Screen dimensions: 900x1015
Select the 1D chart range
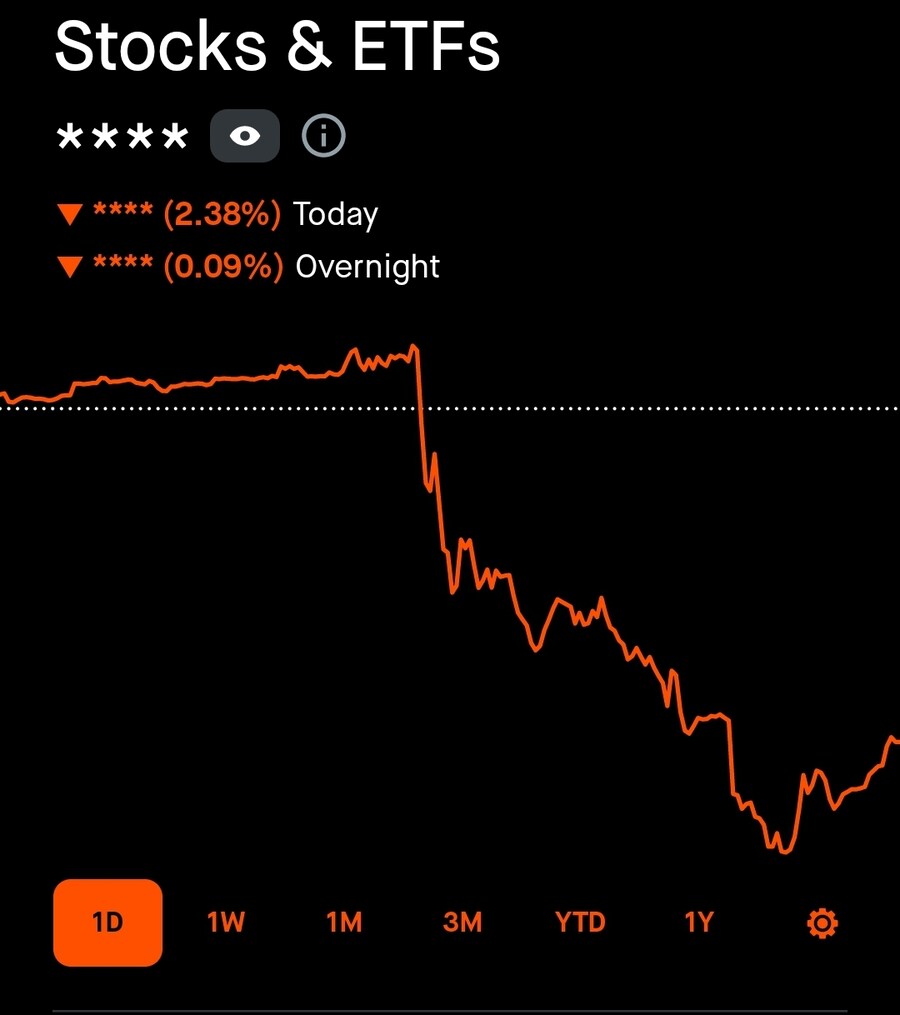tap(107, 922)
